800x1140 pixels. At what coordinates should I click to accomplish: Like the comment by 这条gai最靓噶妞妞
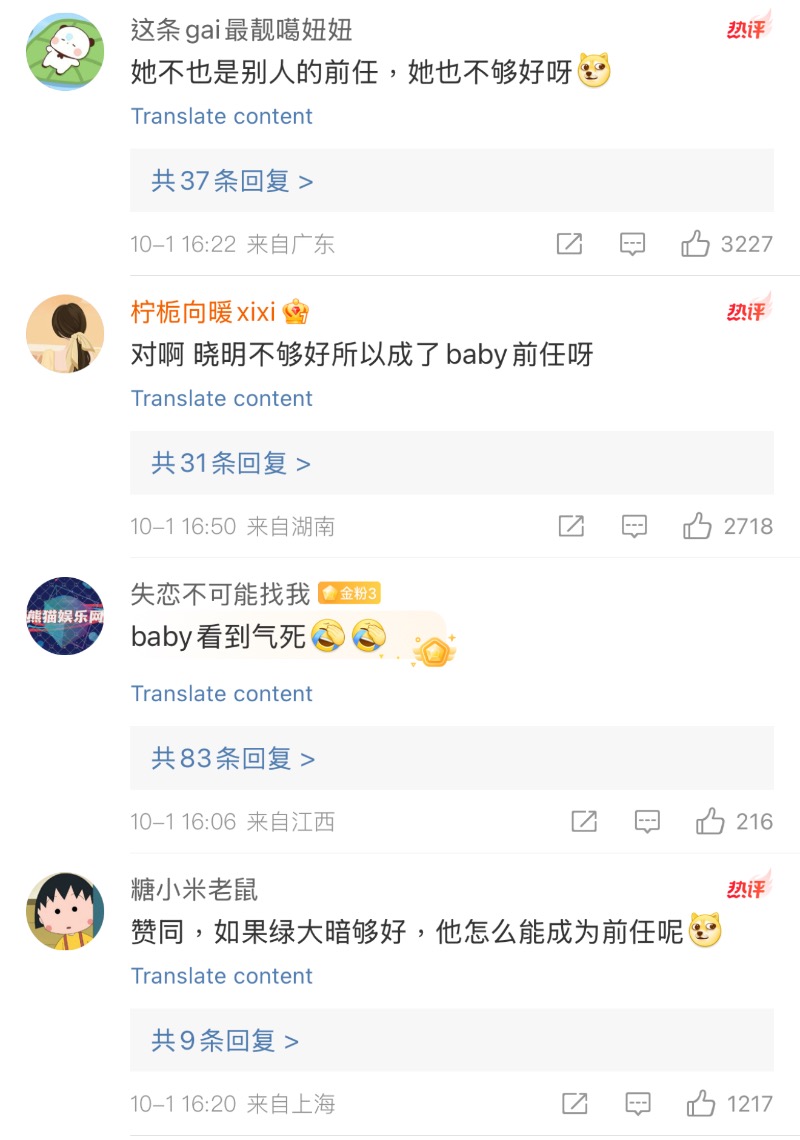696,244
